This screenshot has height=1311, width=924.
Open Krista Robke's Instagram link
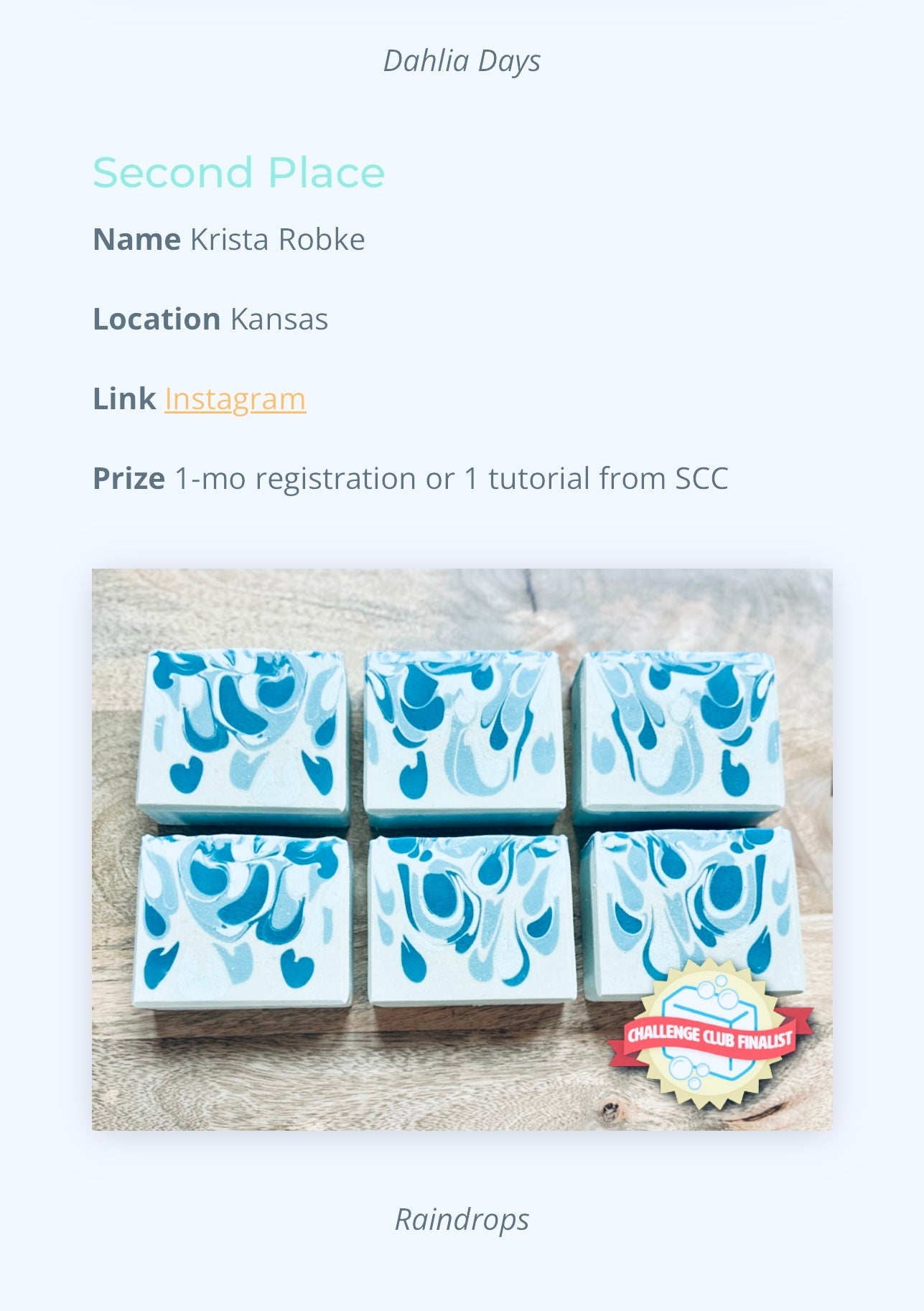[235, 399]
